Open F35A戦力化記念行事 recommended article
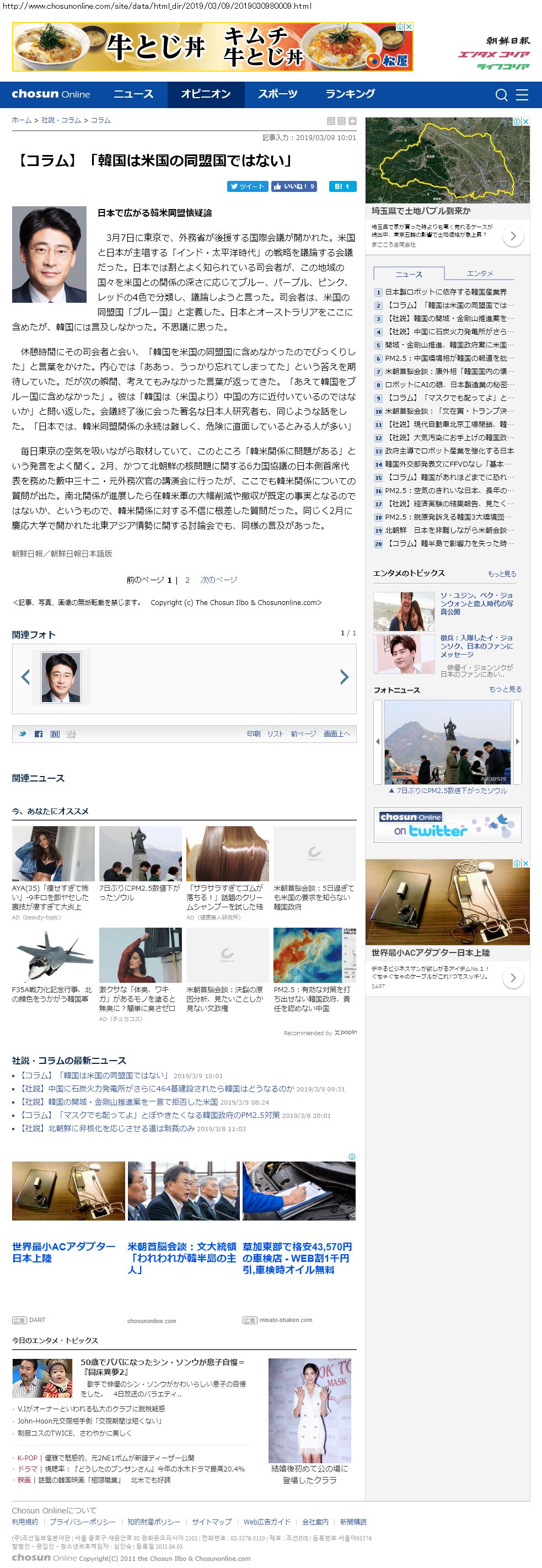Screen dimensions: 542x1568 53,994
